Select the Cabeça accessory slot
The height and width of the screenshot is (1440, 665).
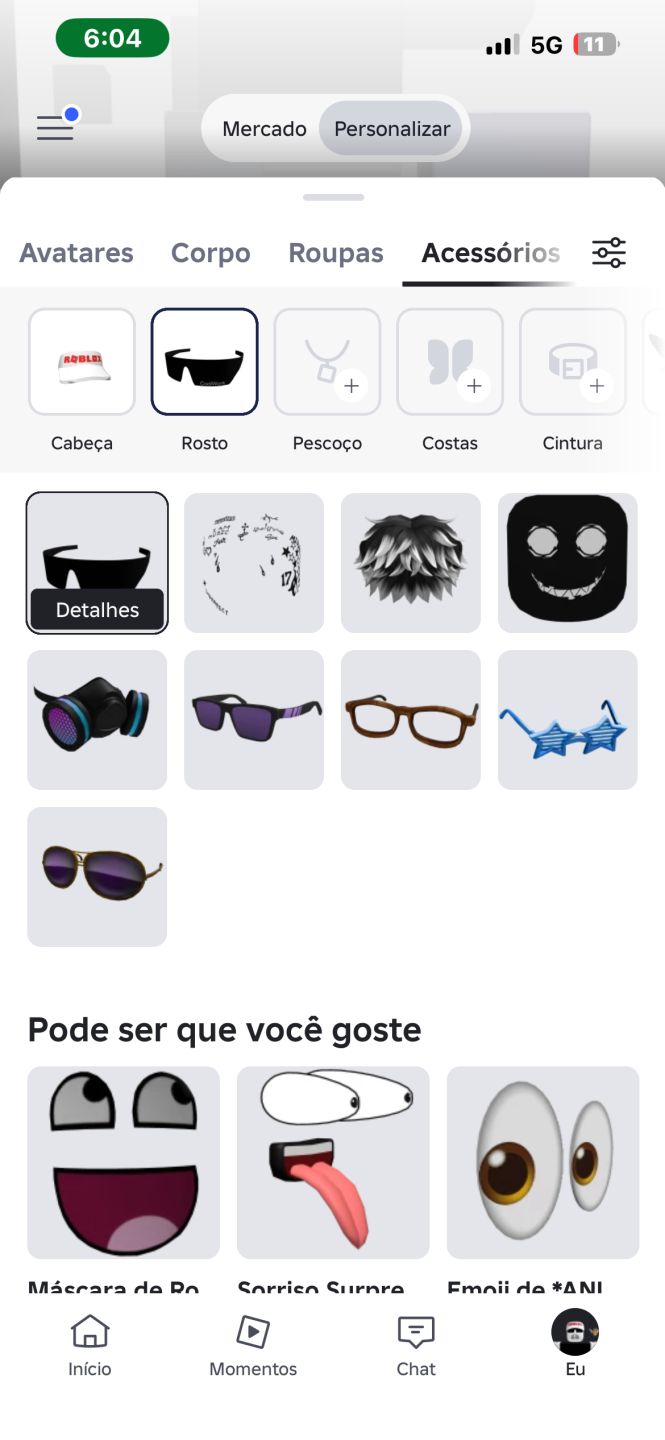click(82, 361)
